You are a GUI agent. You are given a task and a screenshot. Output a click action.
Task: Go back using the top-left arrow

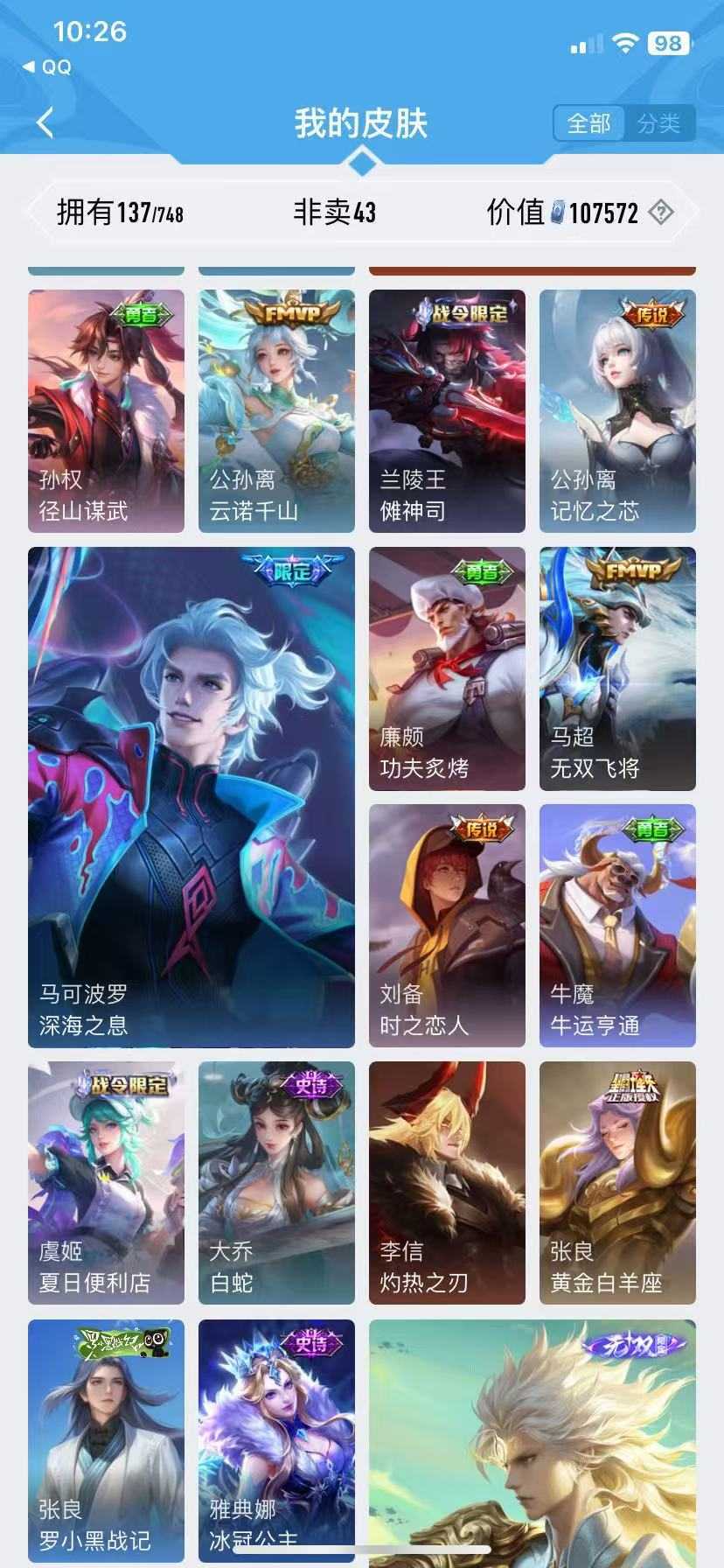tap(45, 122)
